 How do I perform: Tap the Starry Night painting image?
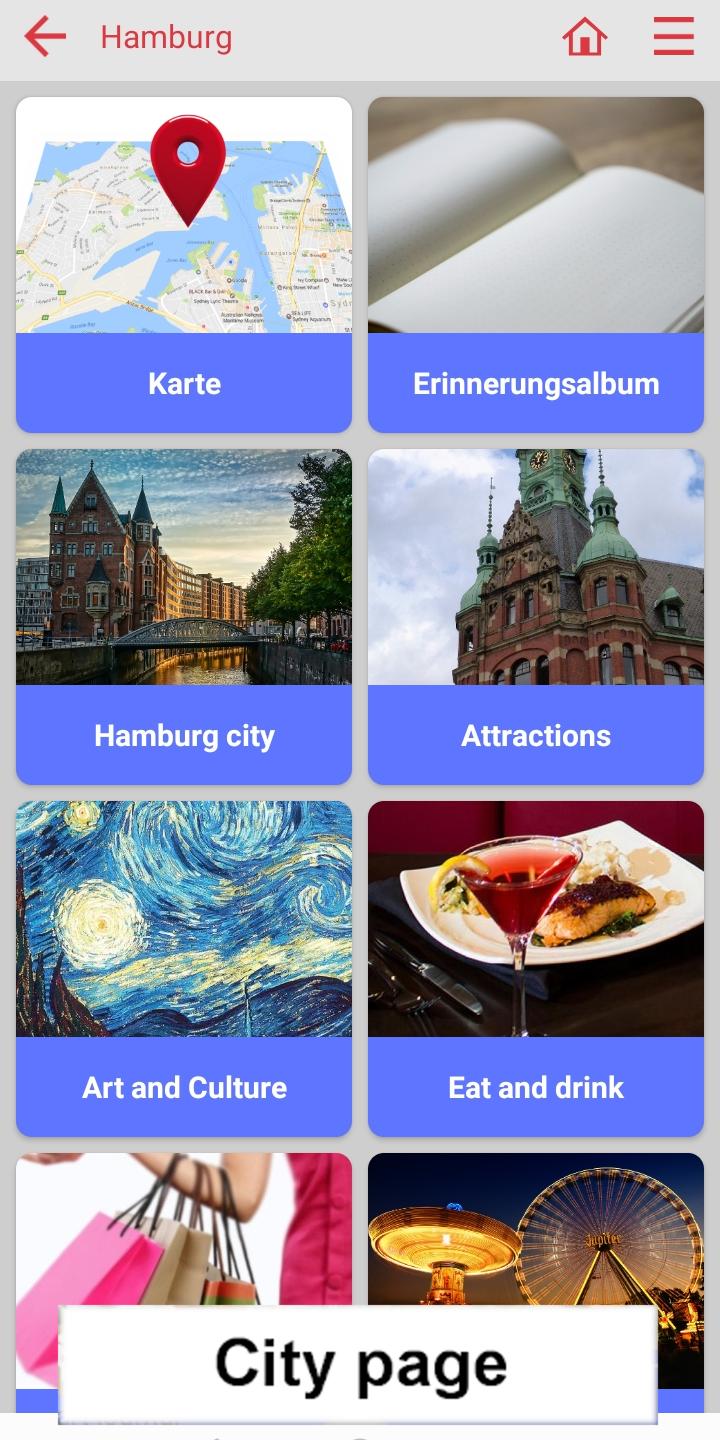(184, 918)
